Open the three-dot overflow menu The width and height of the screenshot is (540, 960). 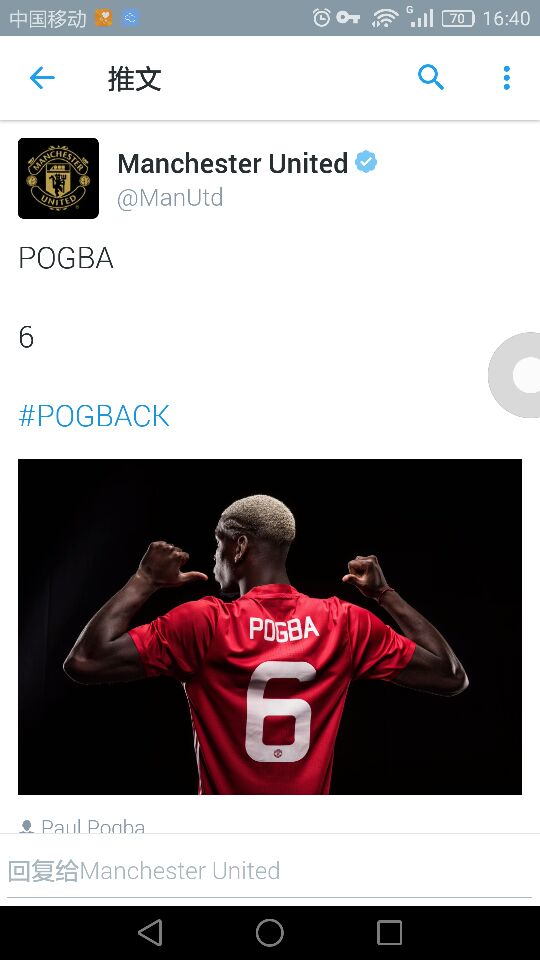pyautogui.click(x=506, y=78)
